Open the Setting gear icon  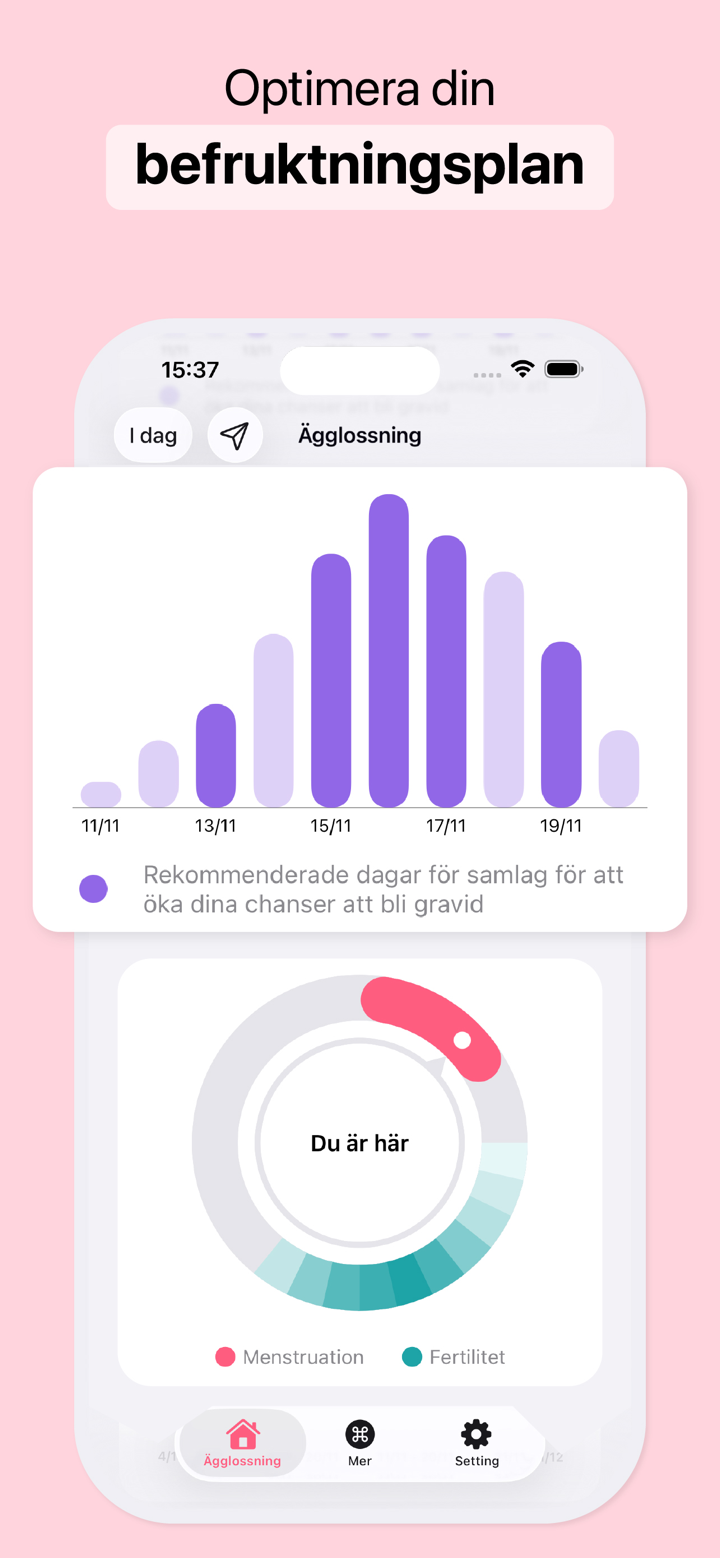point(477,1434)
